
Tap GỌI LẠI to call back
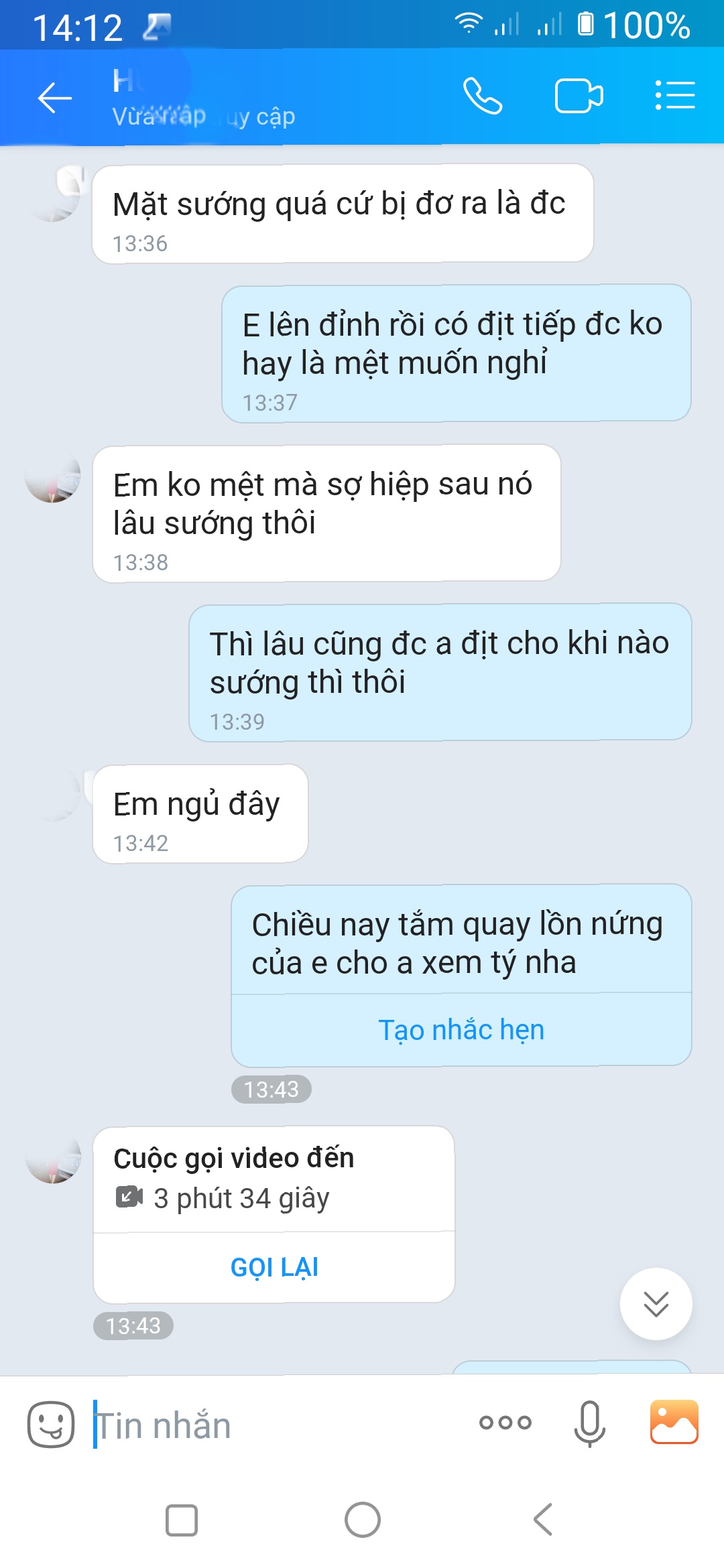pos(274,1267)
